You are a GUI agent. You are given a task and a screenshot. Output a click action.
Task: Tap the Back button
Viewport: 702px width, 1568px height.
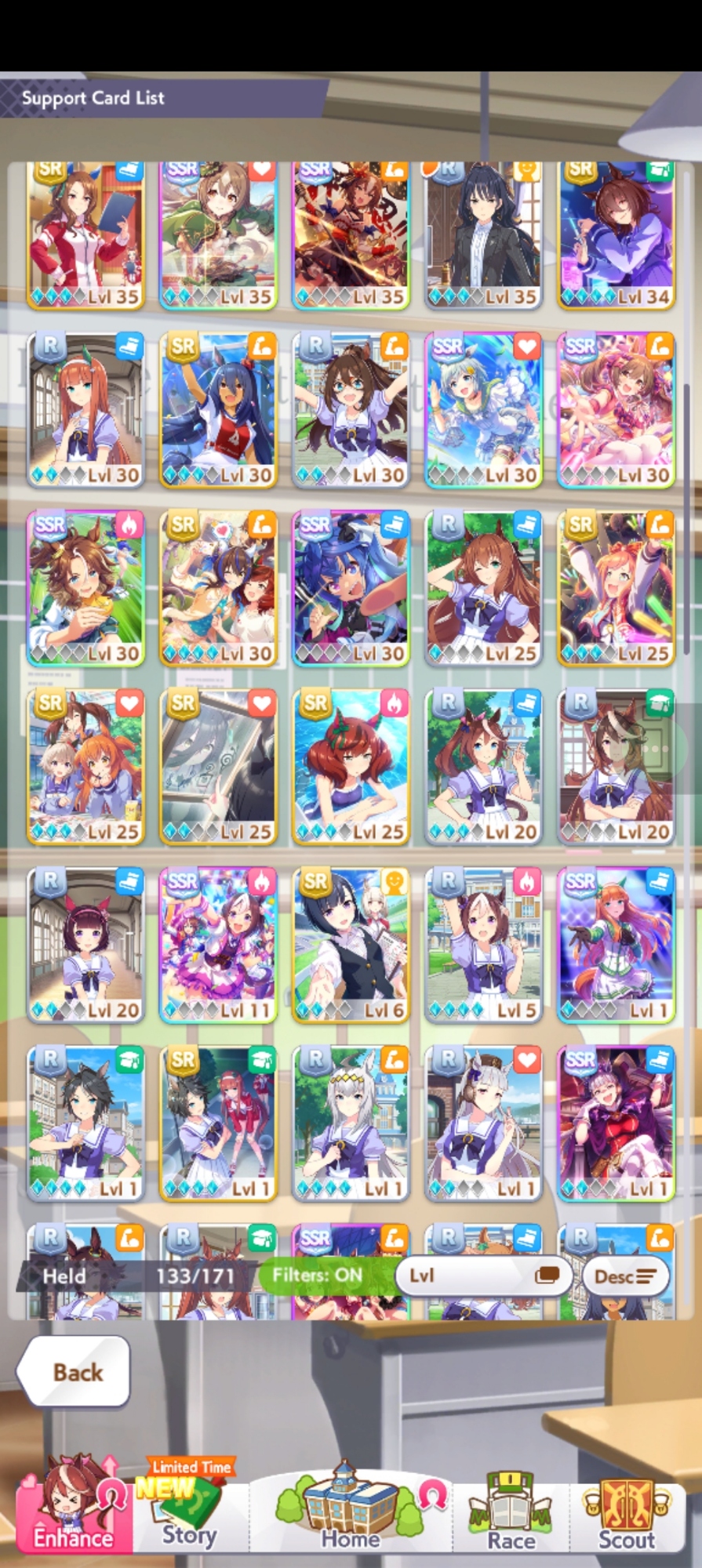click(75, 1372)
